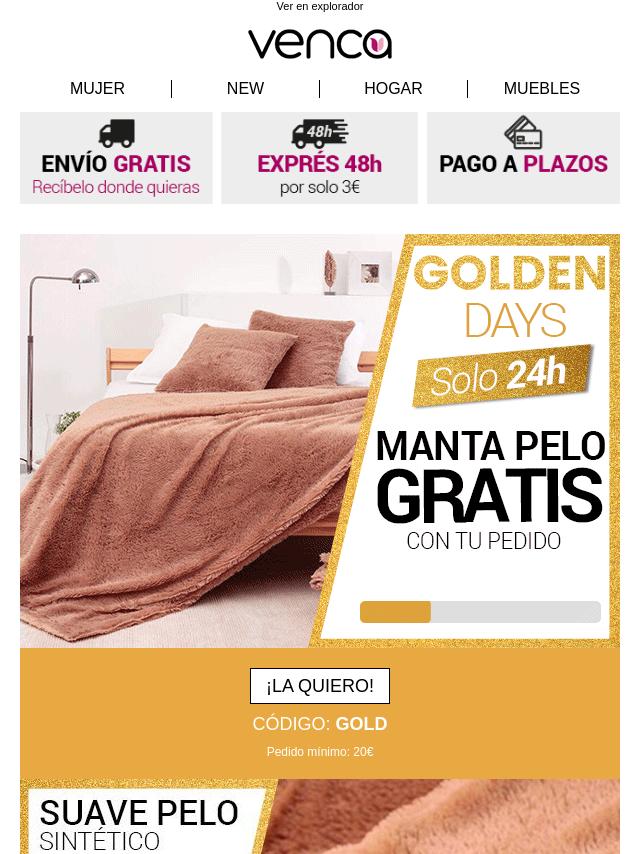
Task: Open the NEW category
Action: click(245, 89)
